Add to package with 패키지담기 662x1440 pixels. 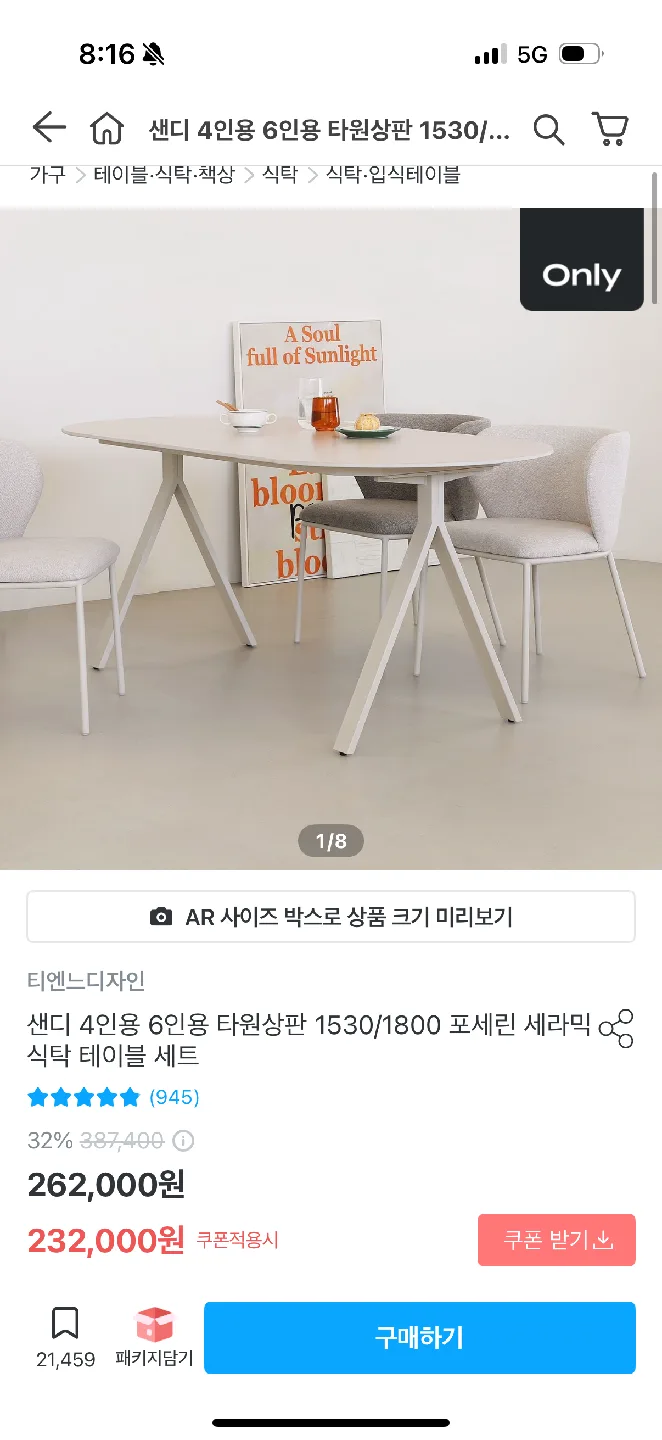(x=154, y=1338)
